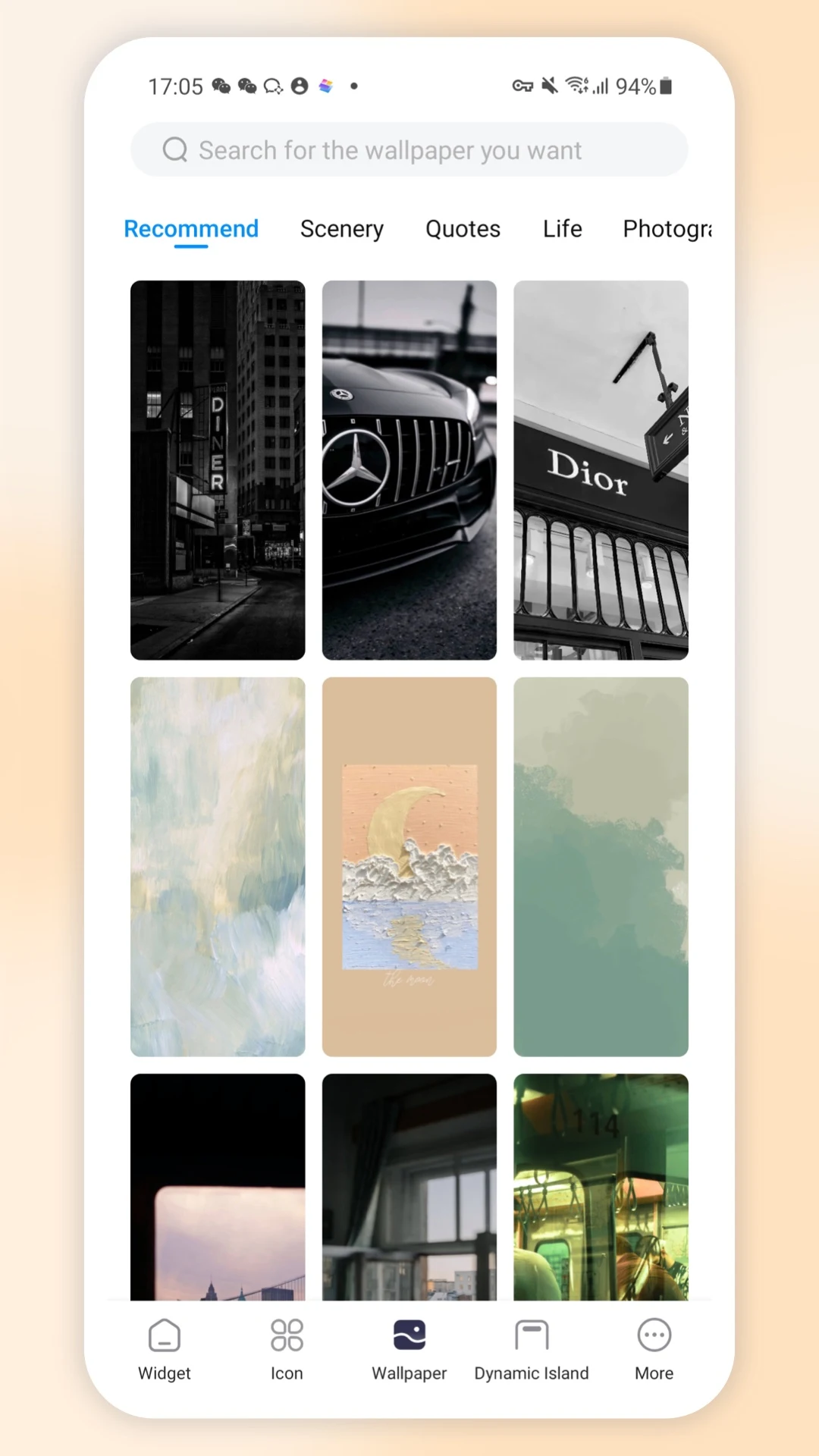The image size is (819, 1456).
Task: Select the Diner neon sign wallpaper
Action: (x=218, y=470)
